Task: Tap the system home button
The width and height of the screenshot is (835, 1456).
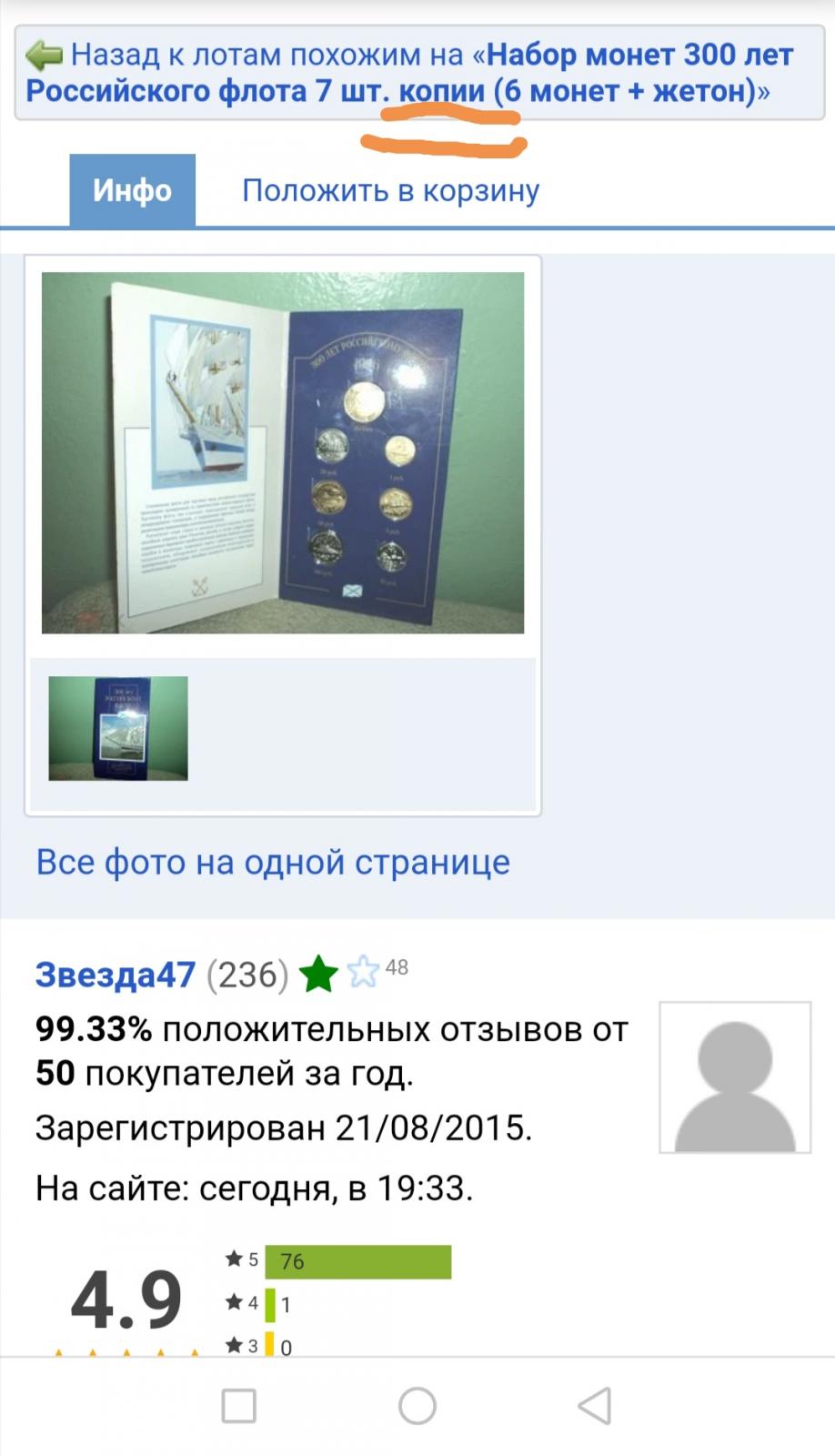Action: point(417,1406)
